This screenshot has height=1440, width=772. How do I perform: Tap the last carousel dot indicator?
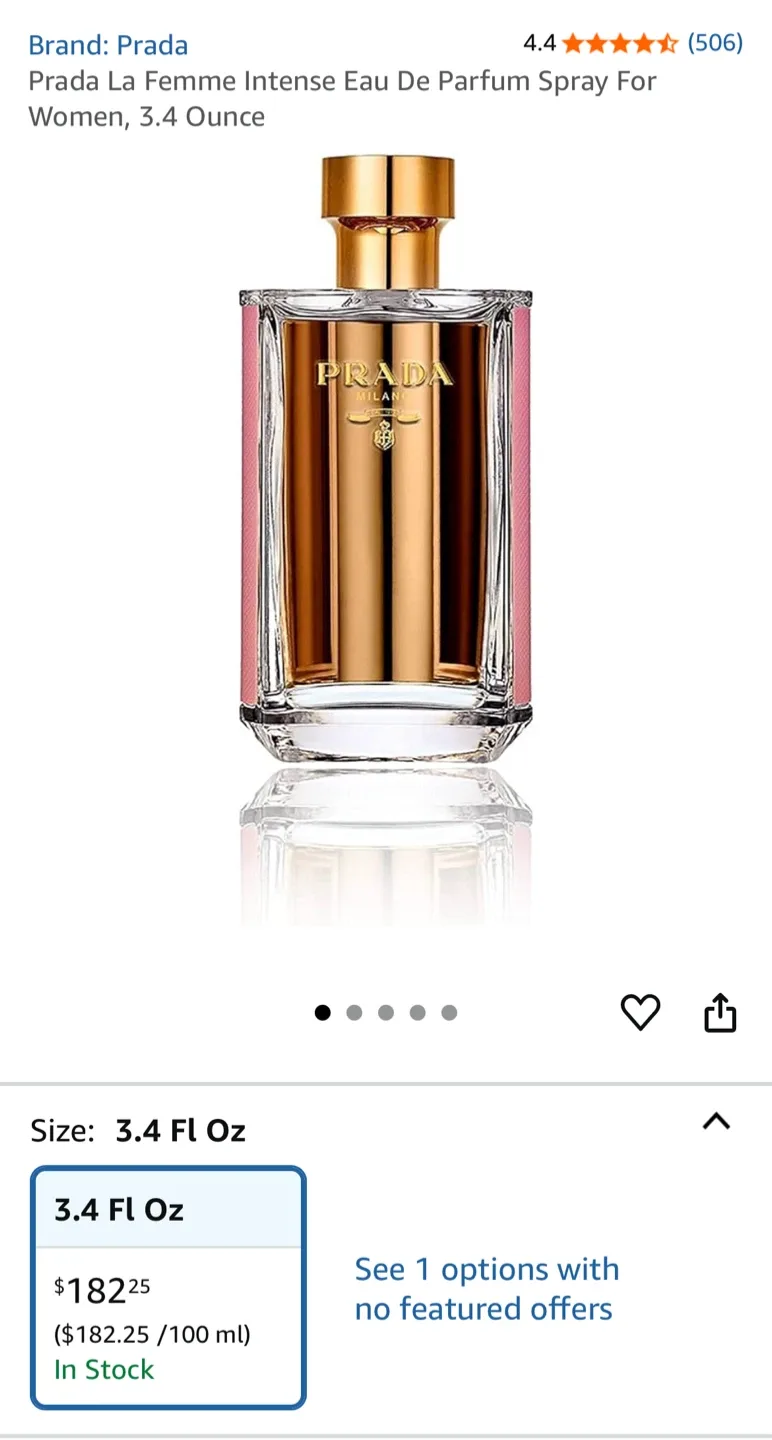(449, 1012)
